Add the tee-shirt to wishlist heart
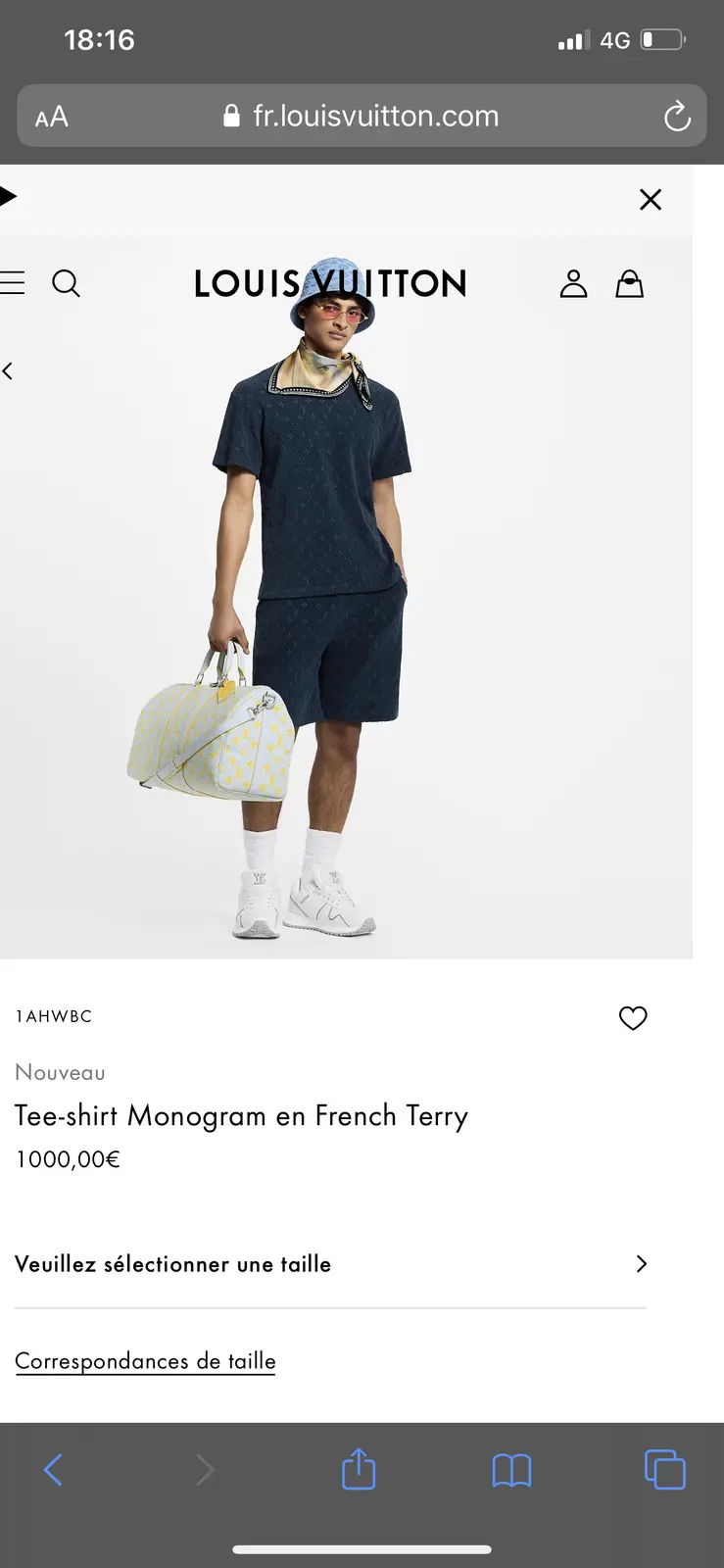724x1568 pixels. [633, 1018]
